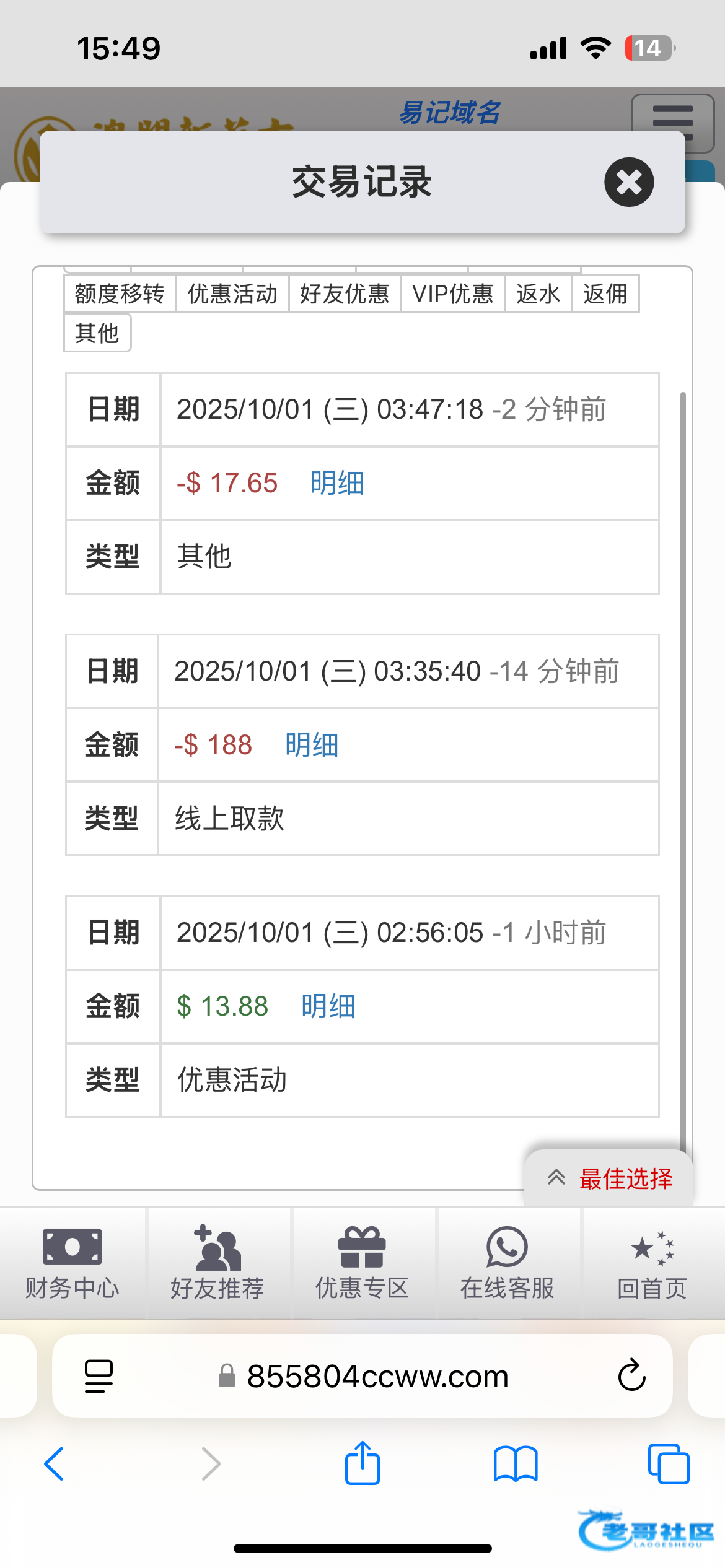Open 明细 for the -$17.65 record
Viewport: 725px width, 1568px height.
(337, 483)
